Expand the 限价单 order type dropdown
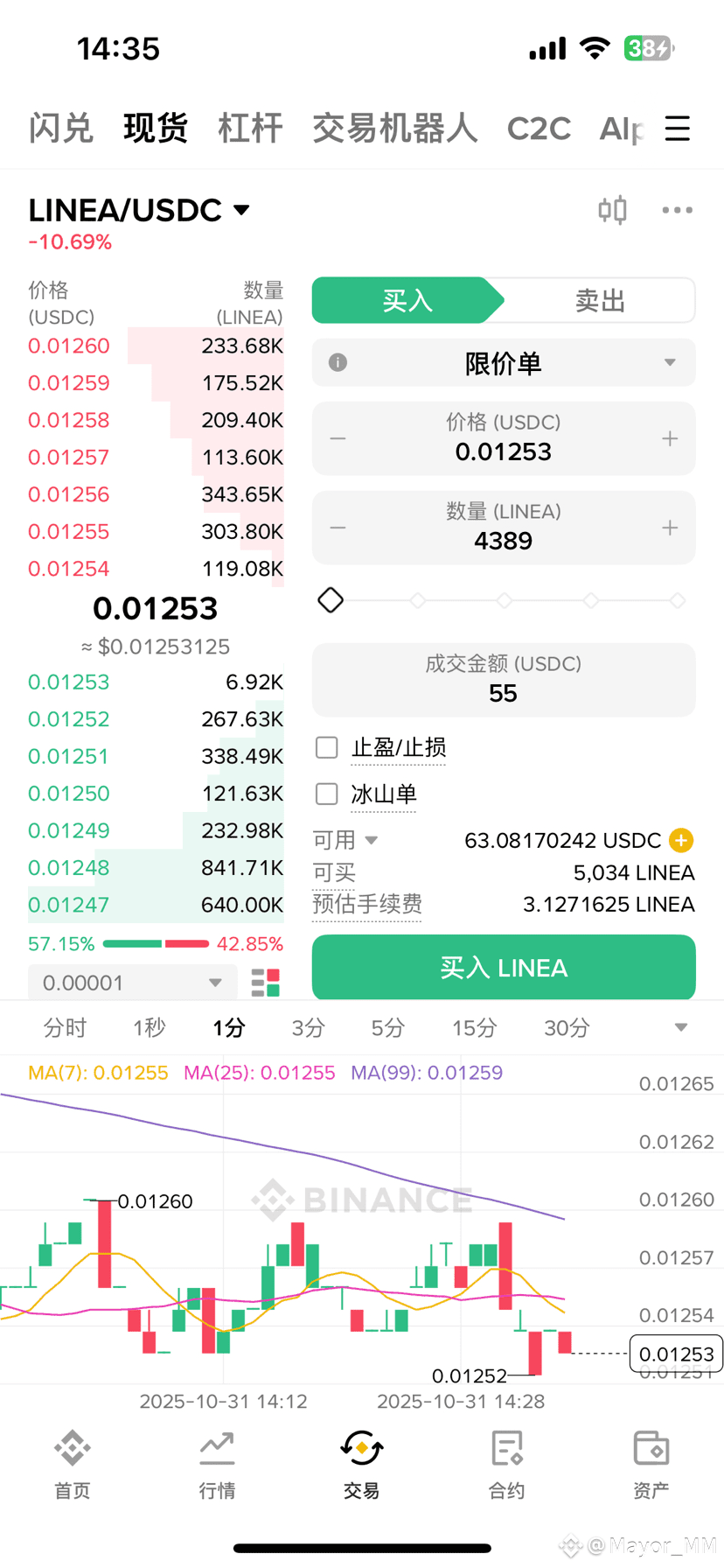The width and height of the screenshot is (724, 1568). pos(504,363)
